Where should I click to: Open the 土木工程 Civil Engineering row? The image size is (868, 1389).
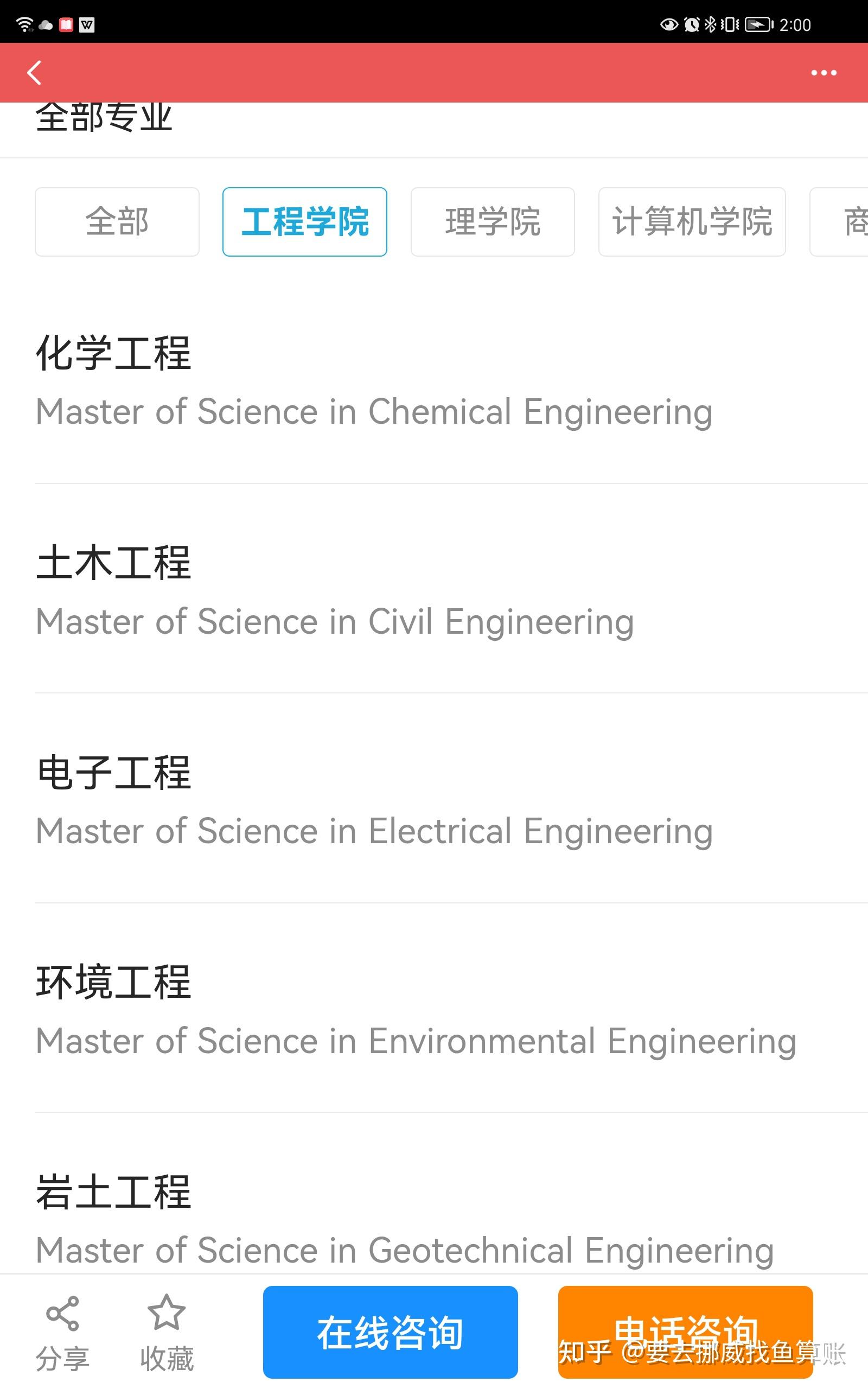pos(434,589)
